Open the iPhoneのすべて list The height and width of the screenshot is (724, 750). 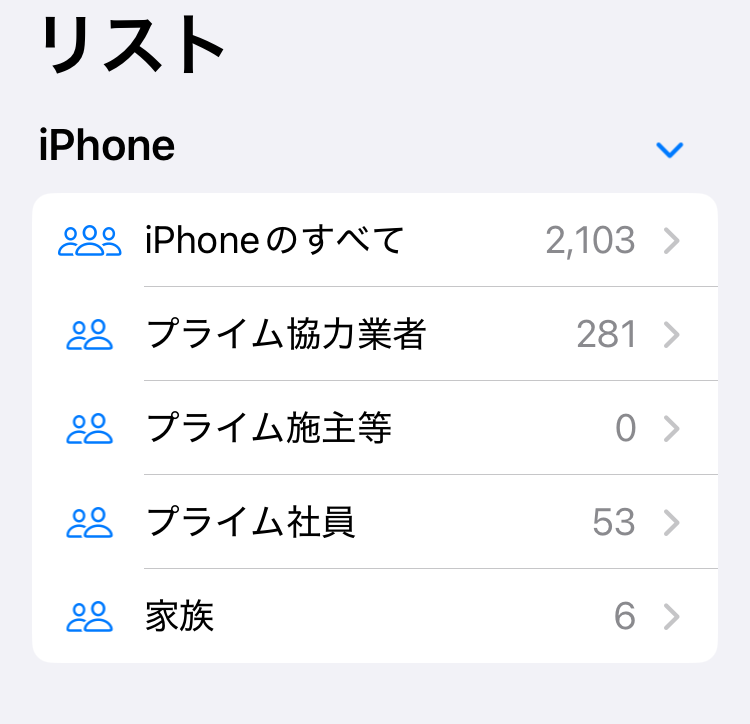point(374,240)
